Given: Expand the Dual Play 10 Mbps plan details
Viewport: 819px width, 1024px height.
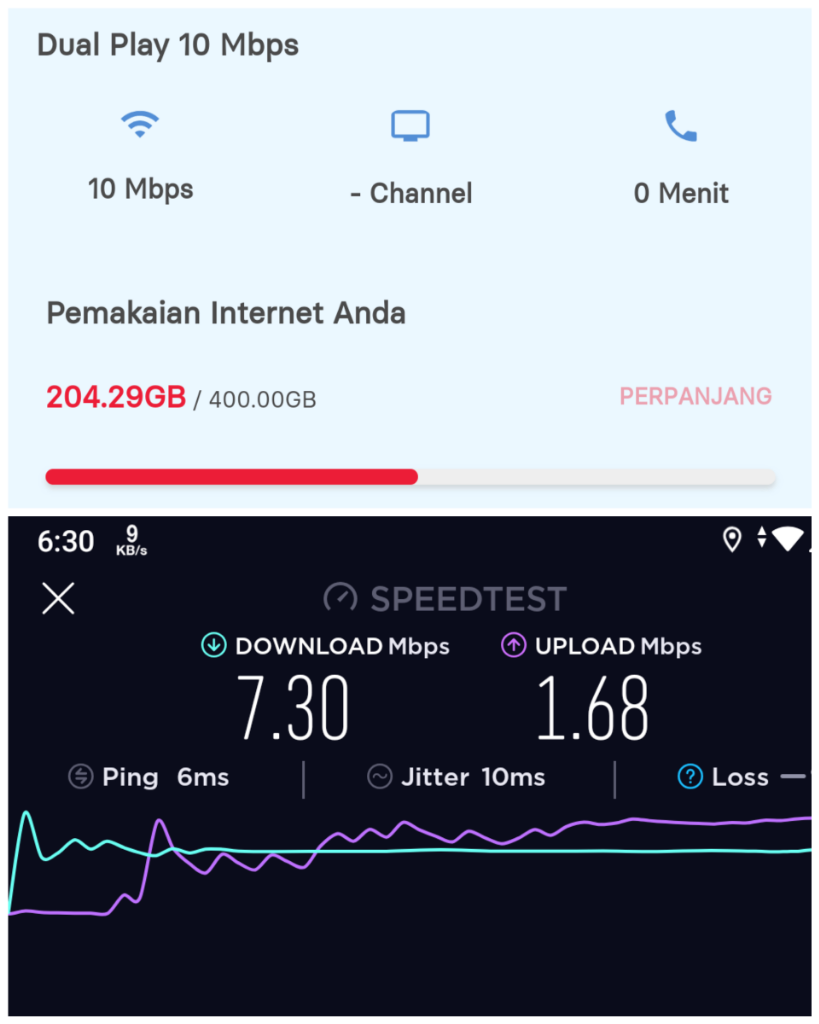Looking at the screenshot, I should (167, 45).
